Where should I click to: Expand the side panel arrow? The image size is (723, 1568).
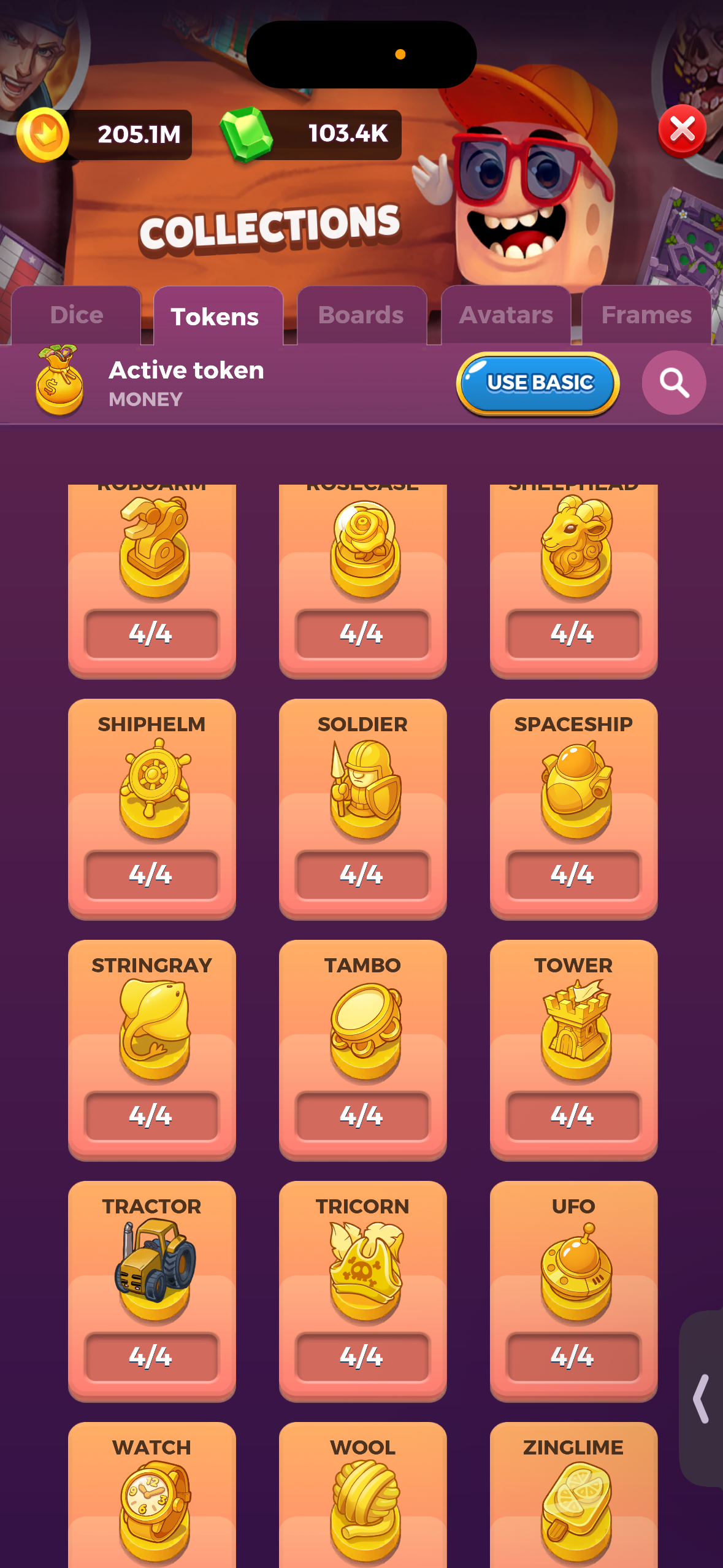pyautogui.click(x=701, y=1399)
